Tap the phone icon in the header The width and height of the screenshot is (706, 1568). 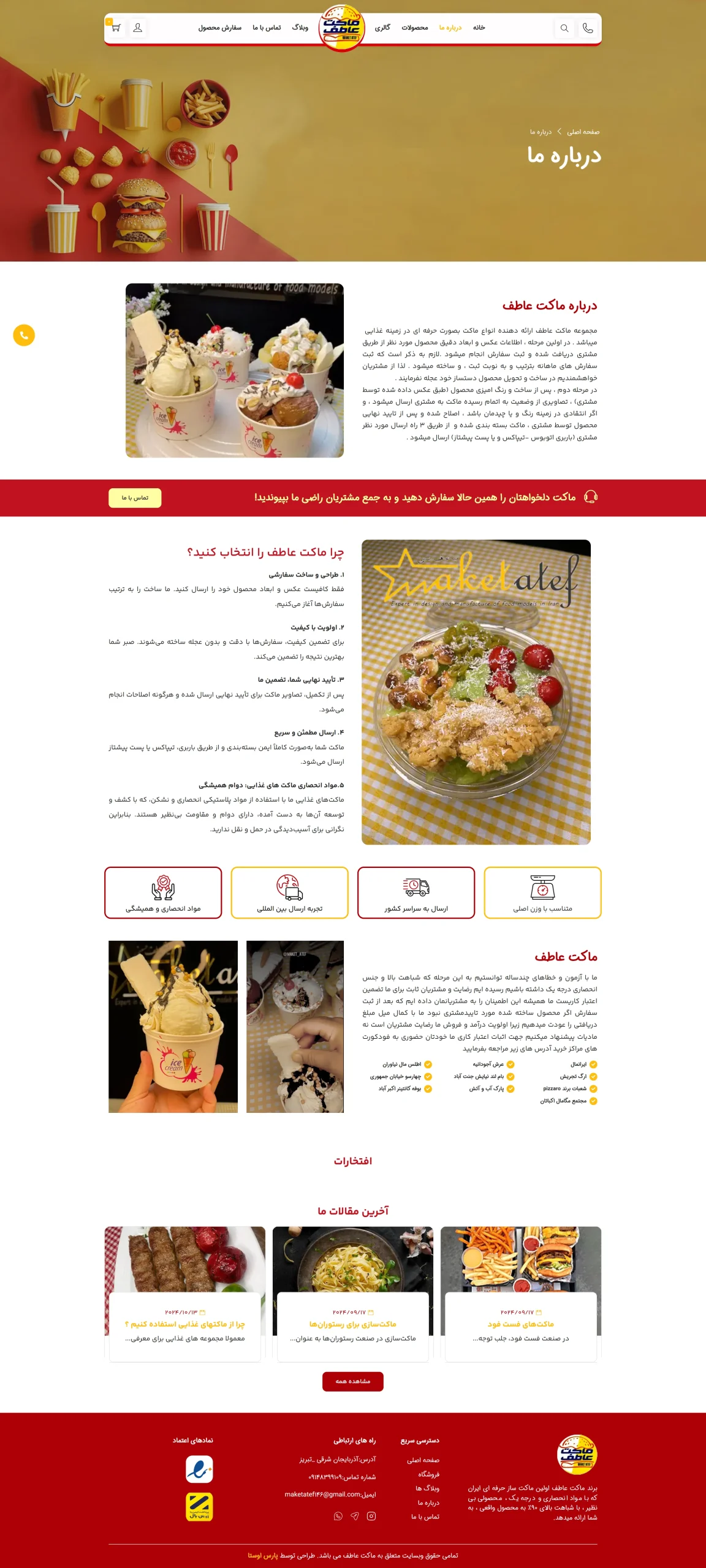[588, 28]
